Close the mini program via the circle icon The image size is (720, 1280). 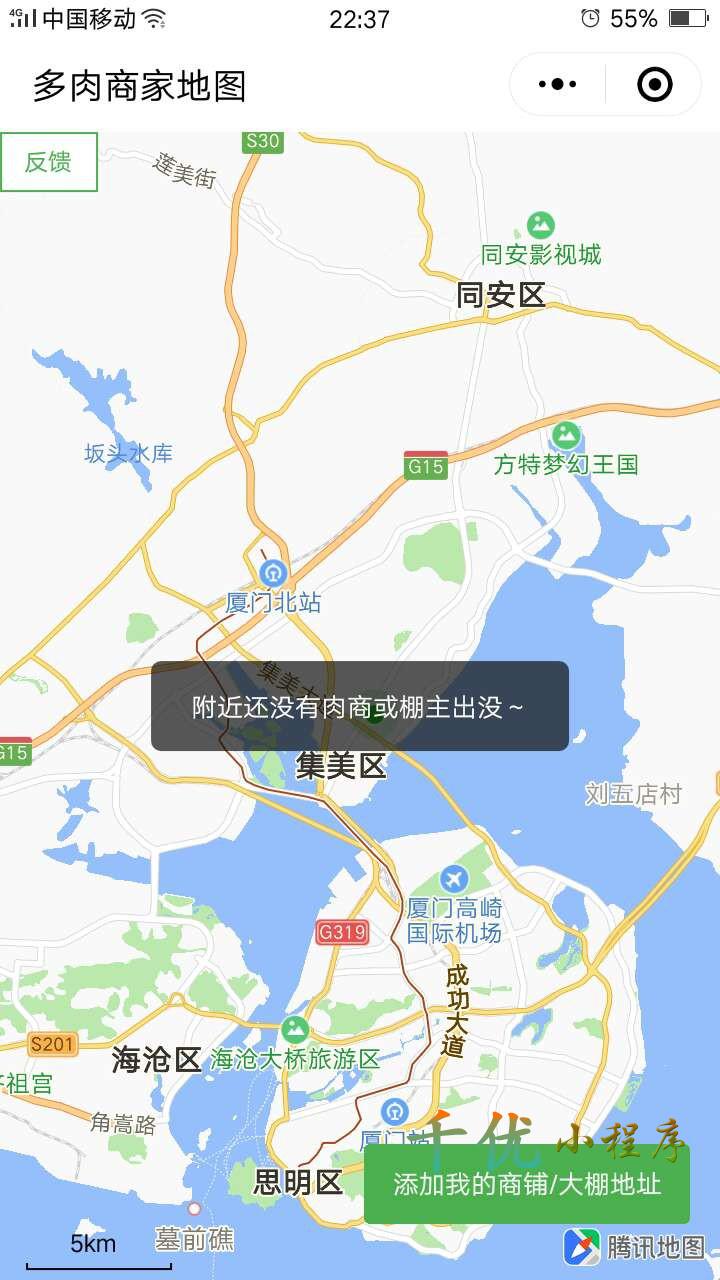655,85
